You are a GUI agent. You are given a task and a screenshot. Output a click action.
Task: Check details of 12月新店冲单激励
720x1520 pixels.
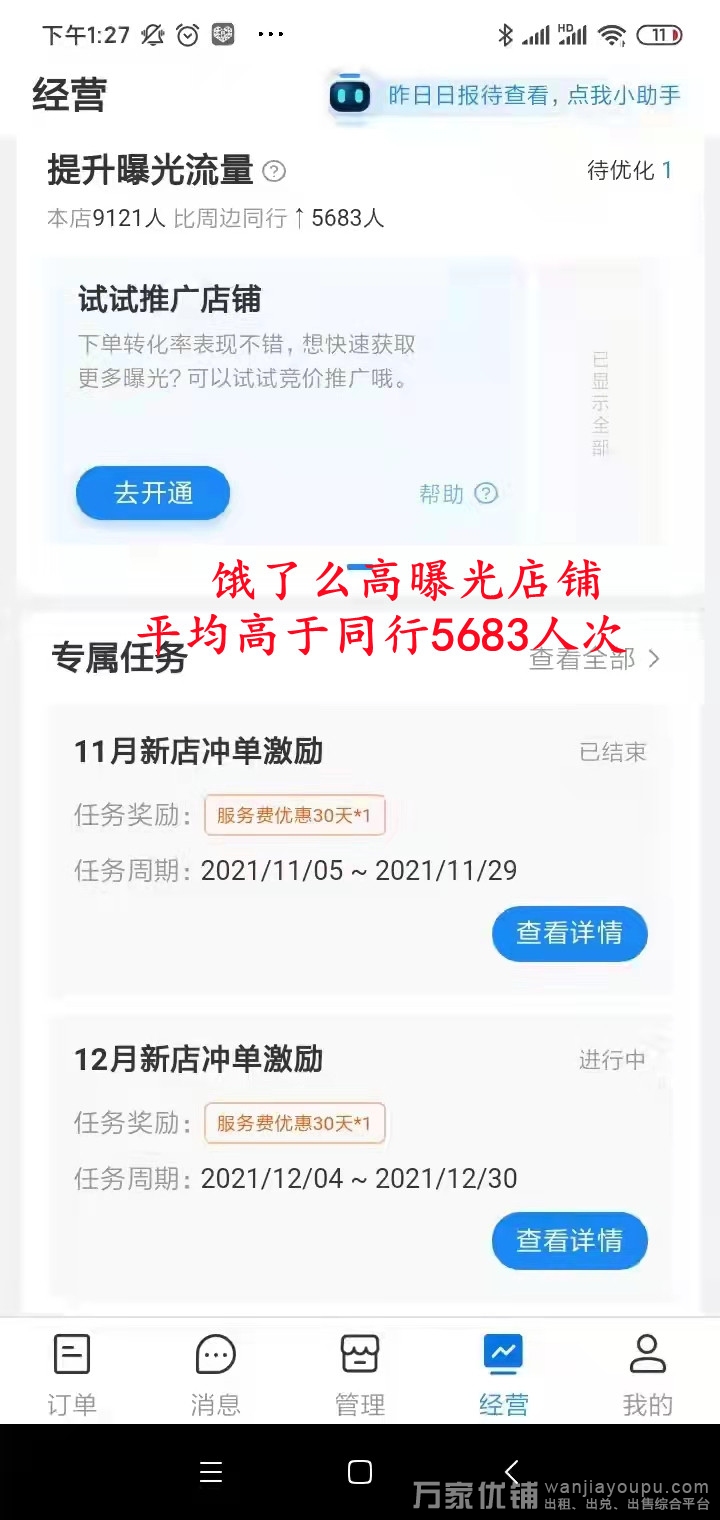tap(570, 1241)
